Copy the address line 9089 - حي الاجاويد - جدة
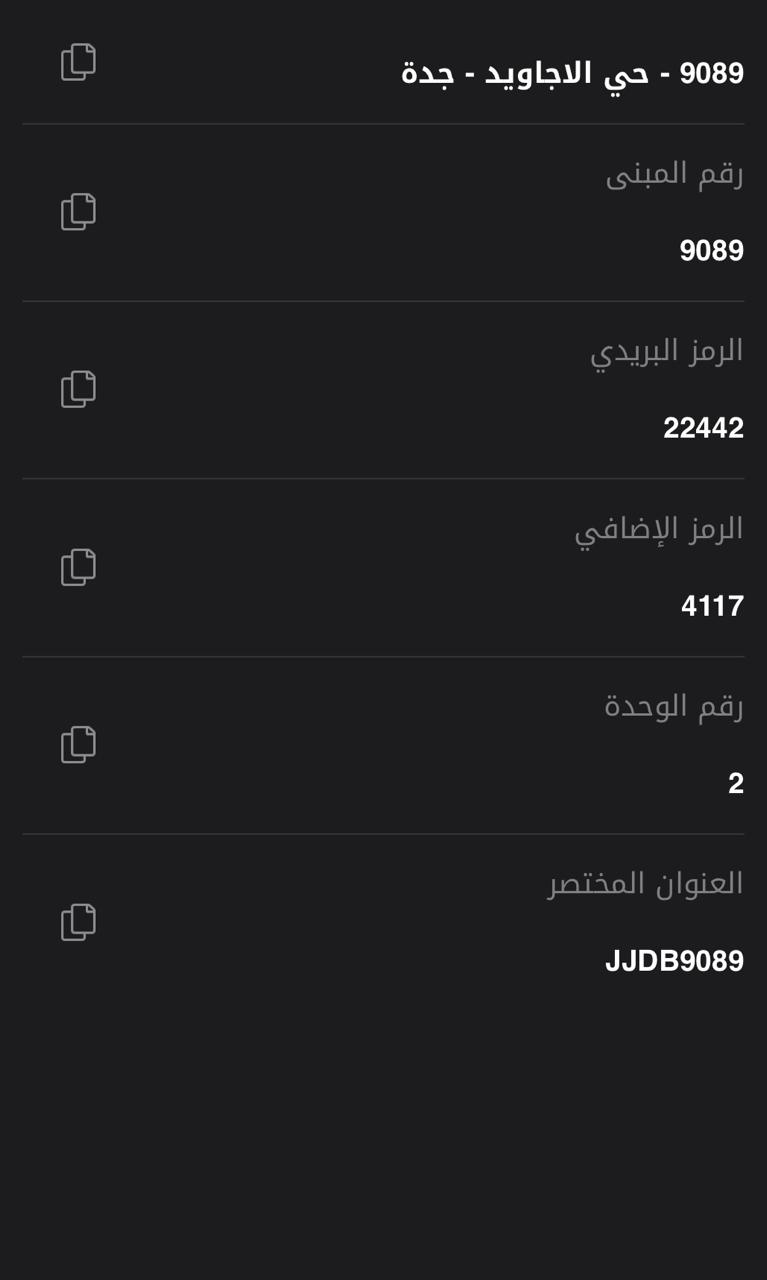 [78, 62]
